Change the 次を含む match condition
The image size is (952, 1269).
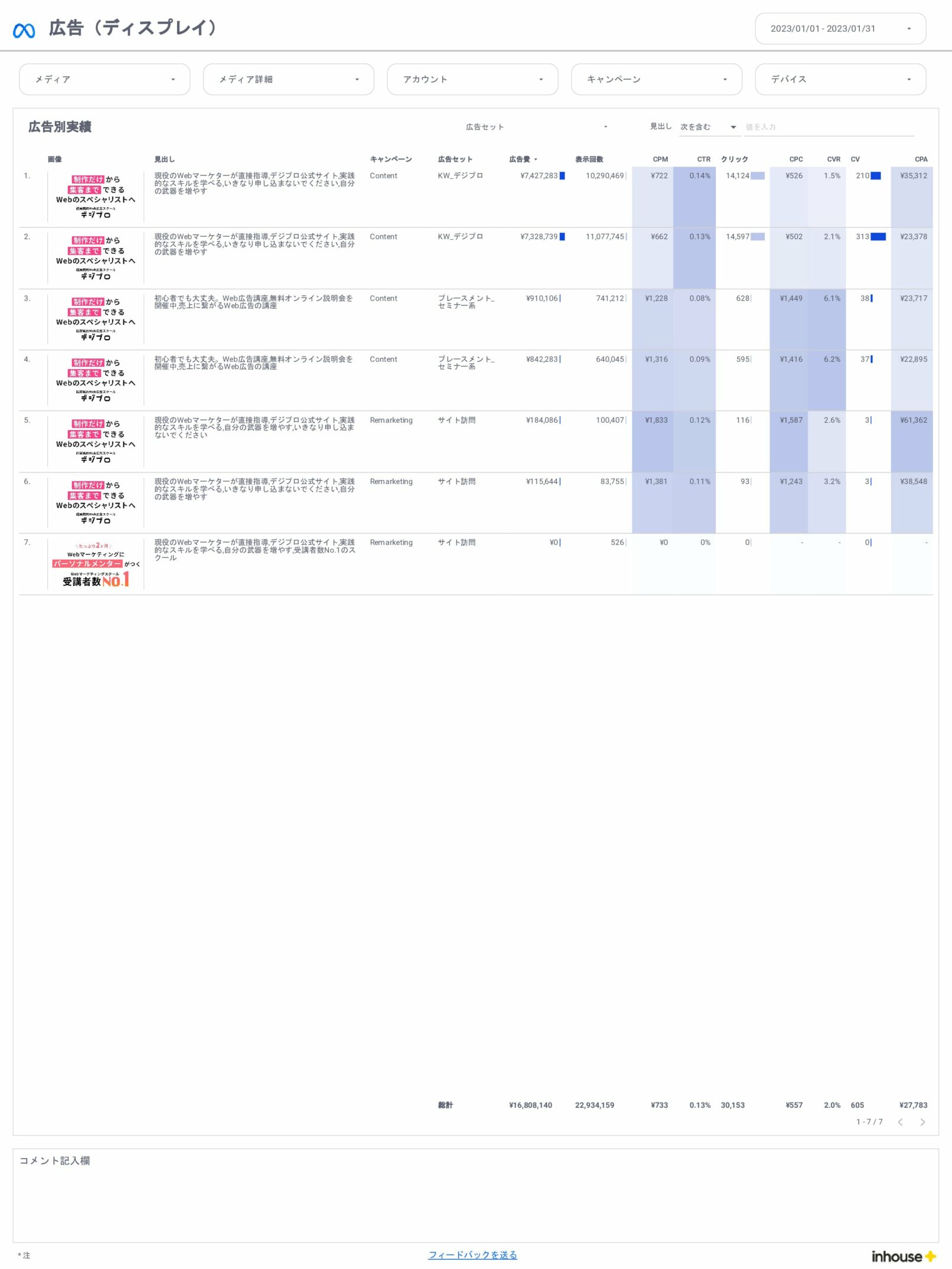pos(708,127)
